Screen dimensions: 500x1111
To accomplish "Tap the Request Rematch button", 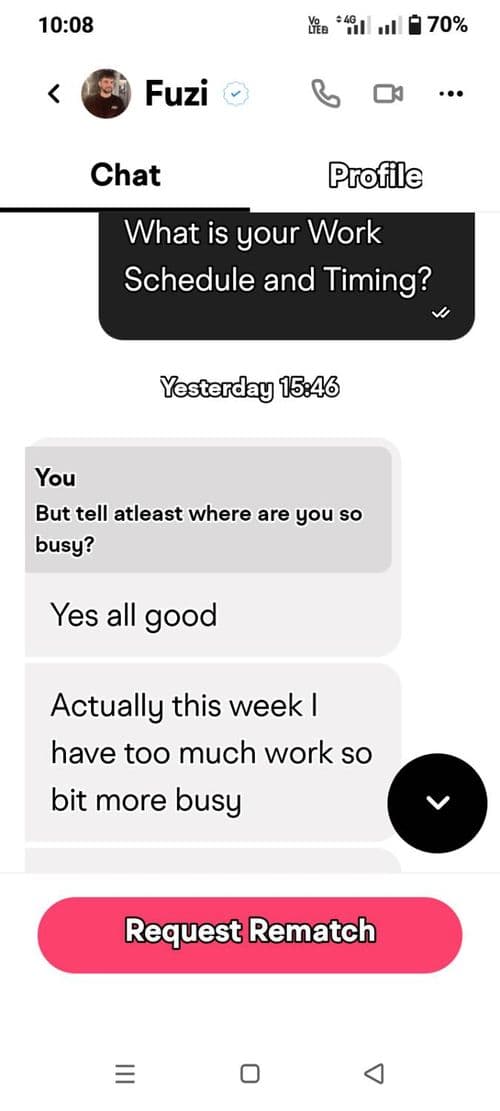I will 249,935.
